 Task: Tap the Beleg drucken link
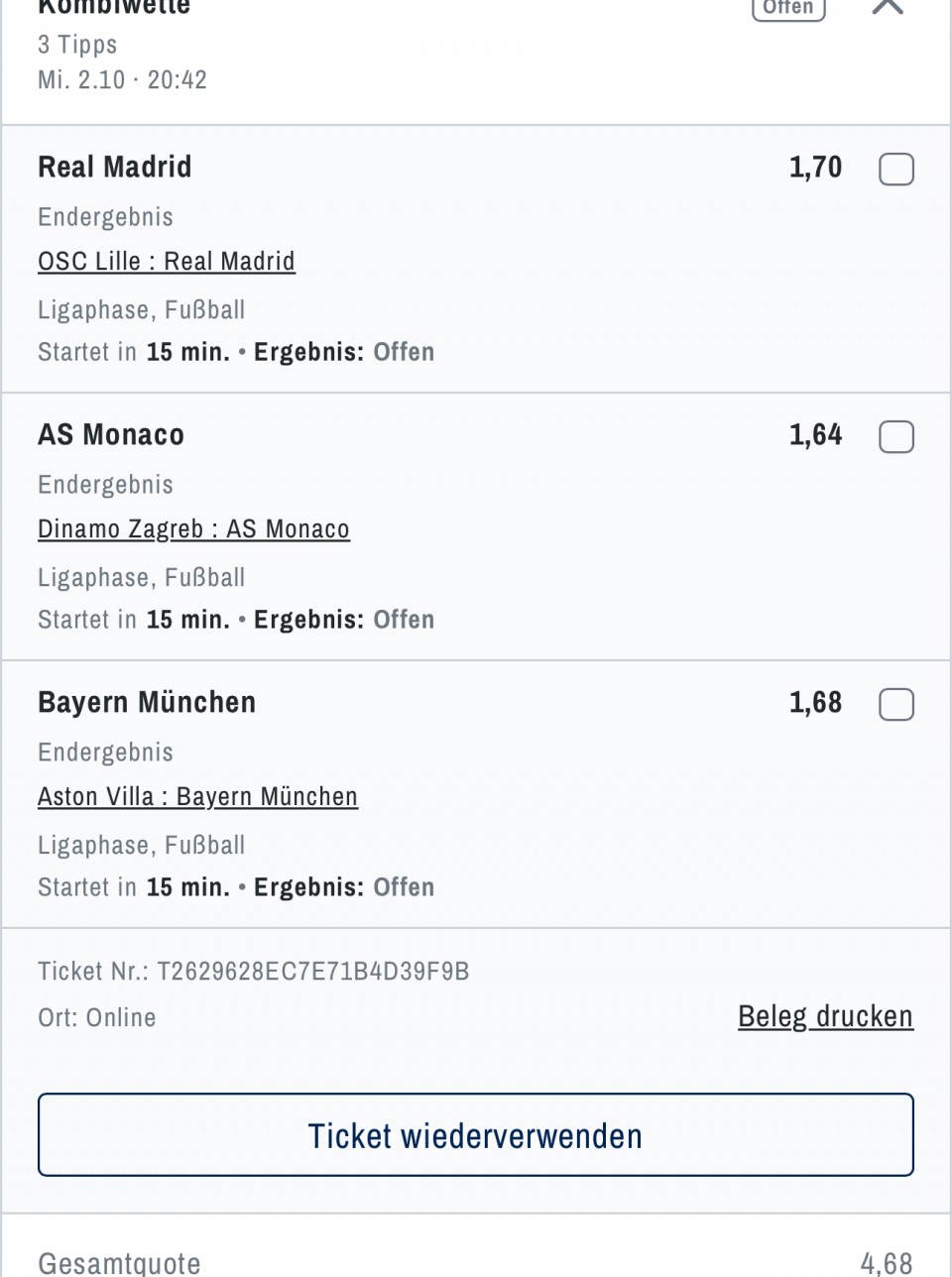pyautogui.click(x=825, y=1017)
